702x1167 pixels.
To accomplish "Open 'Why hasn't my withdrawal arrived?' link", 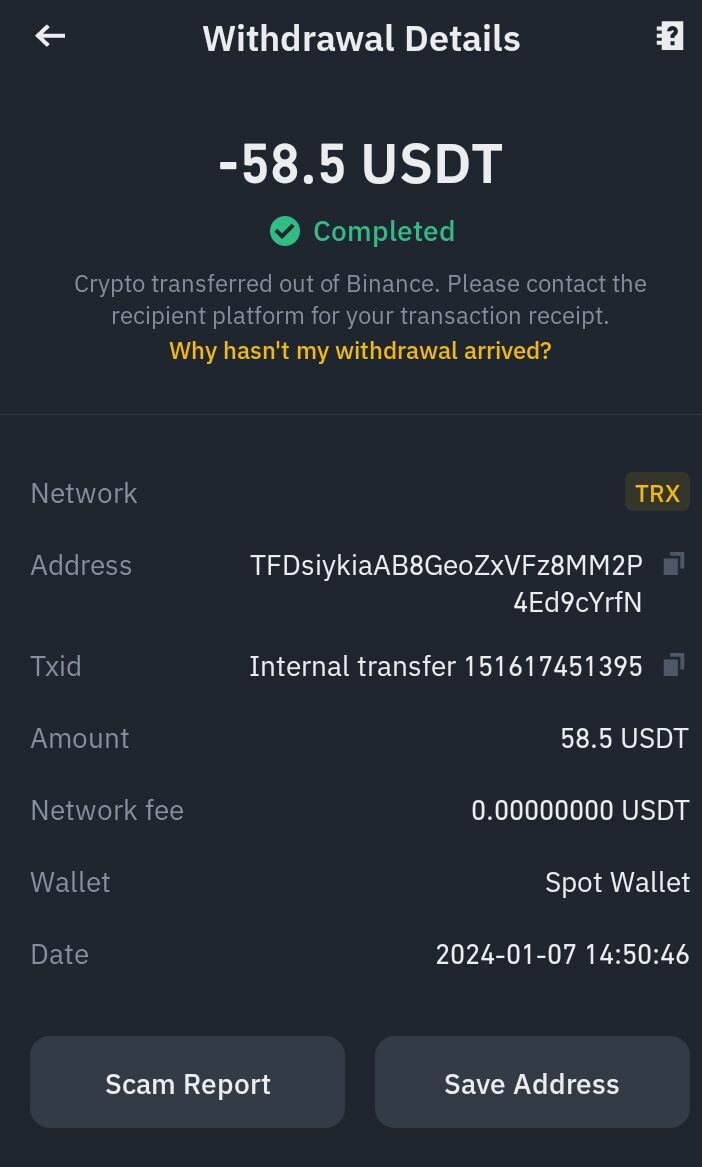I will coord(360,351).
